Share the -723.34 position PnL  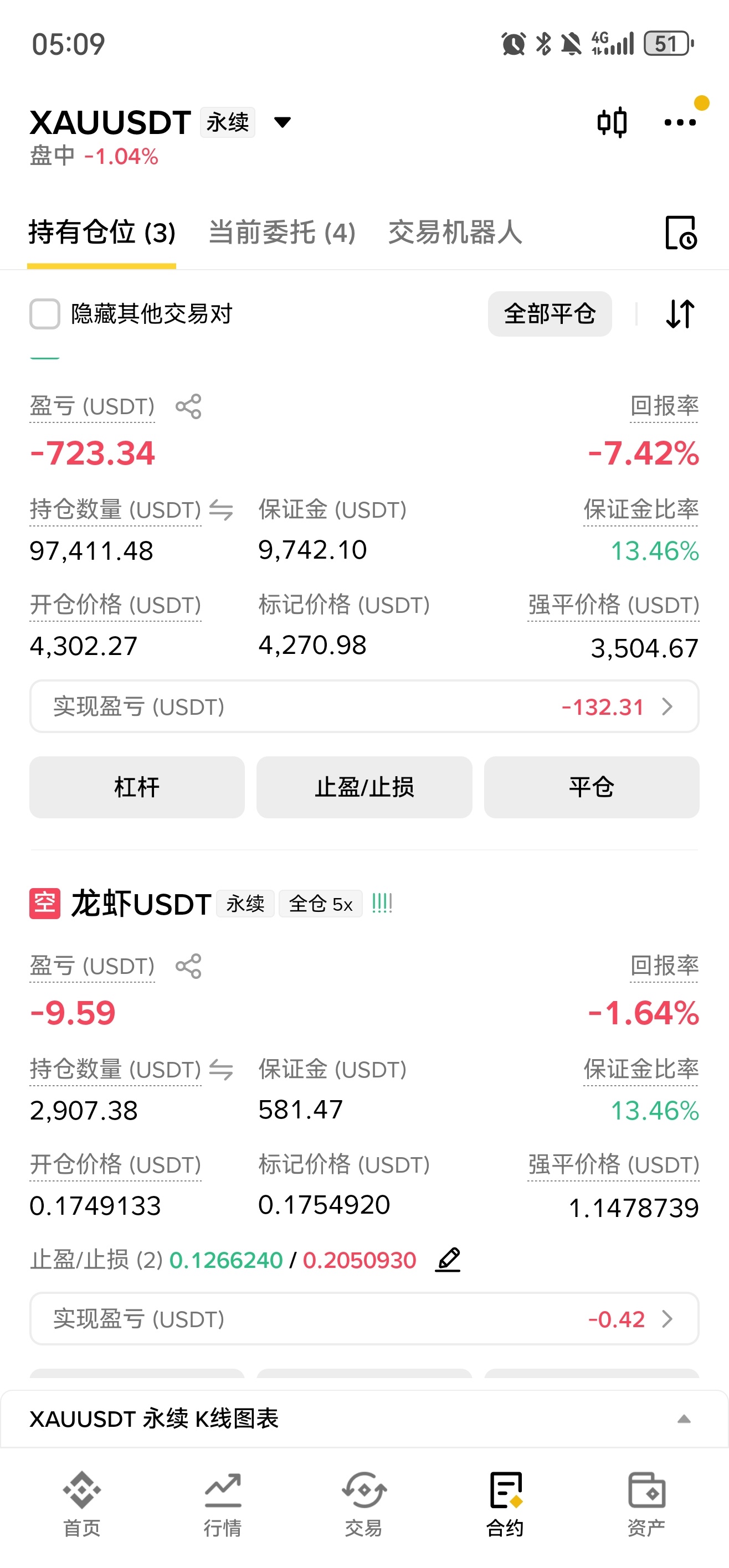[x=188, y=406]
